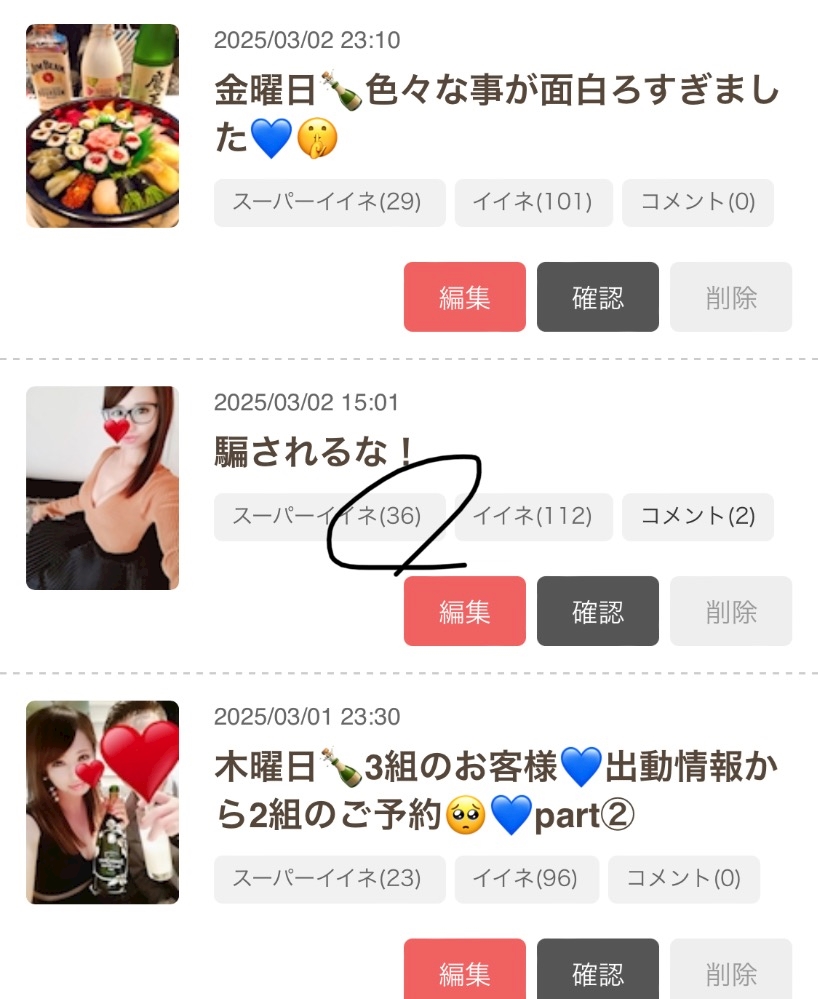View イイネ(101) on the 金曜日 post
The height and width of the screenshot is (999, 818).
tap(531, 202)
